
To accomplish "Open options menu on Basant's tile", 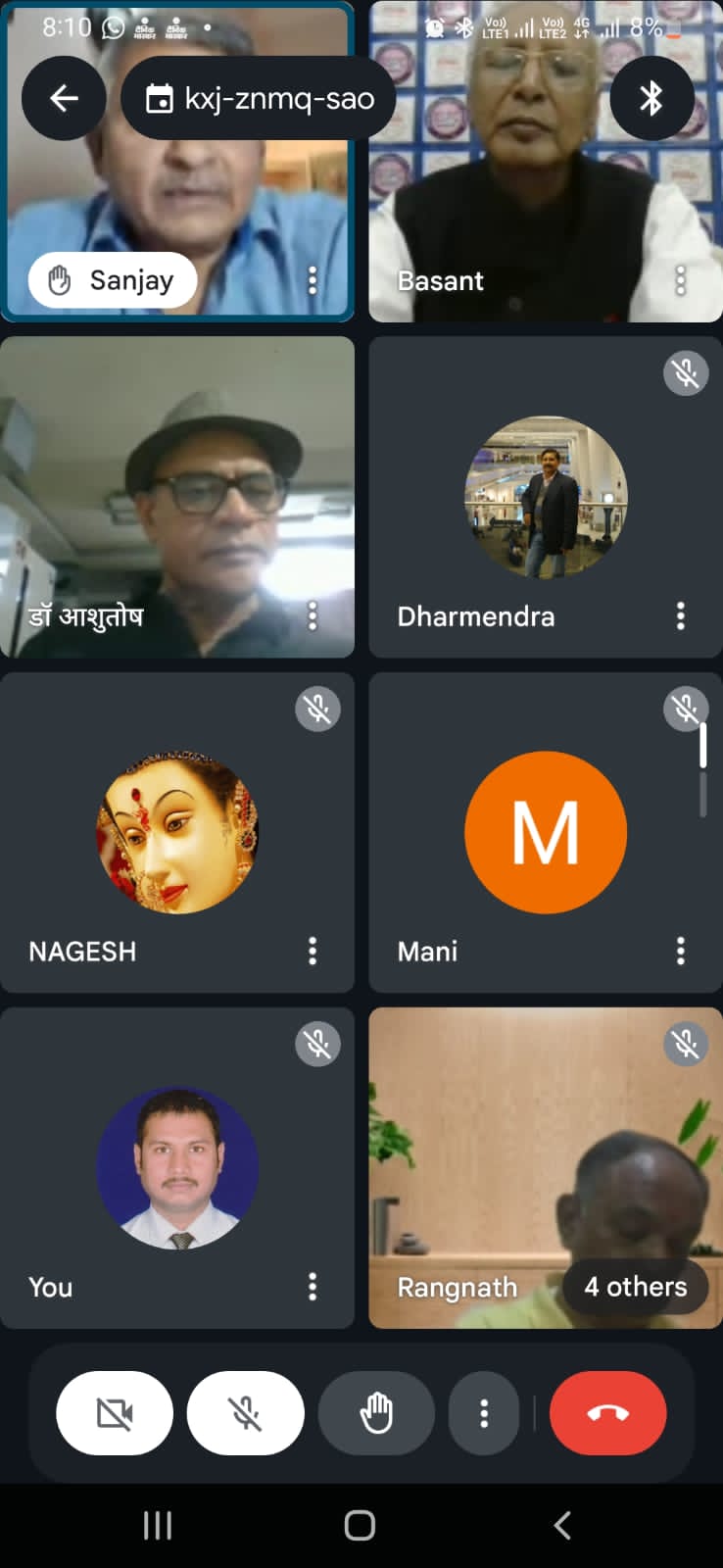I will tap(681, 280).
